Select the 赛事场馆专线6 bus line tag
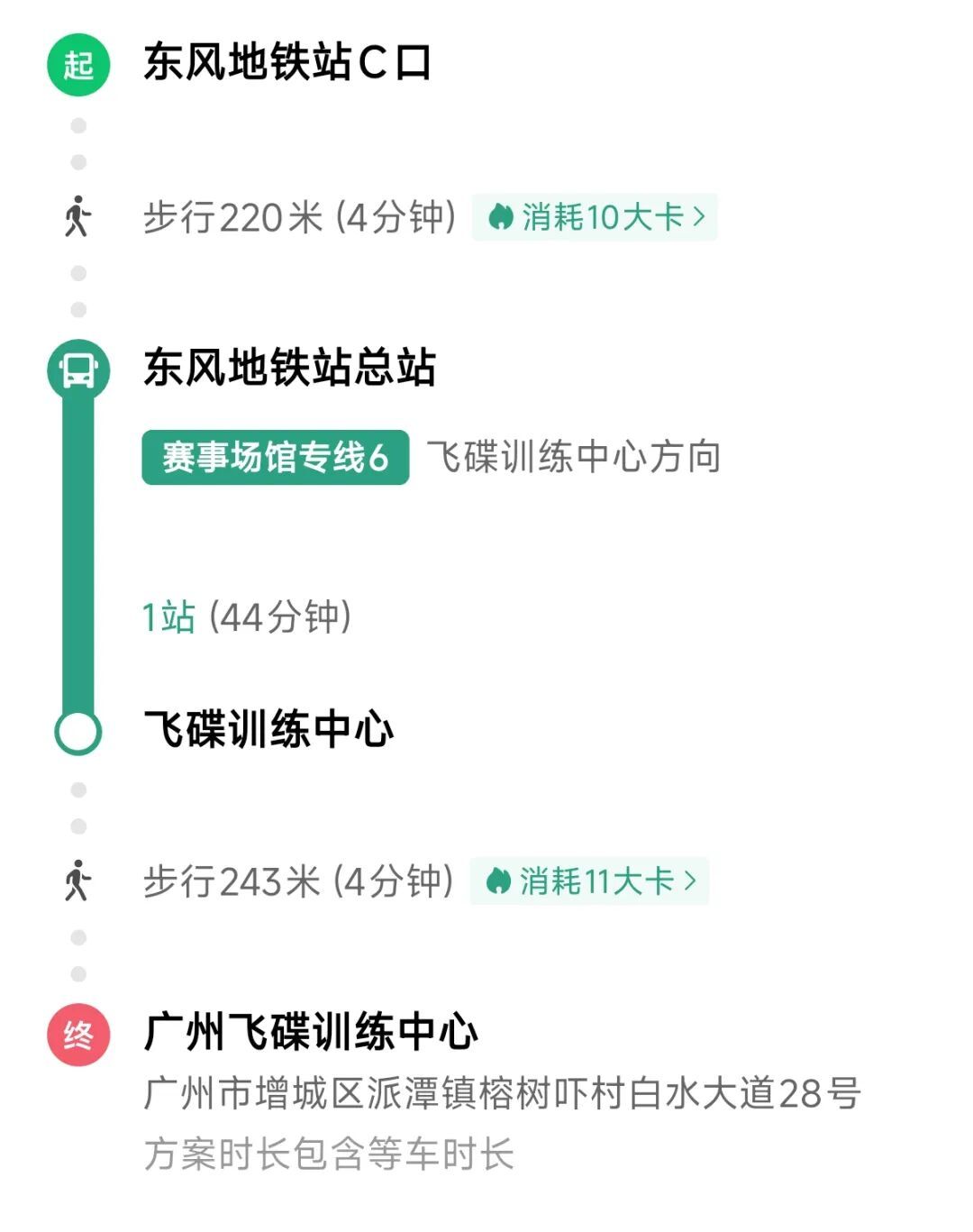 pyautogui.click(x=275, y=458)
